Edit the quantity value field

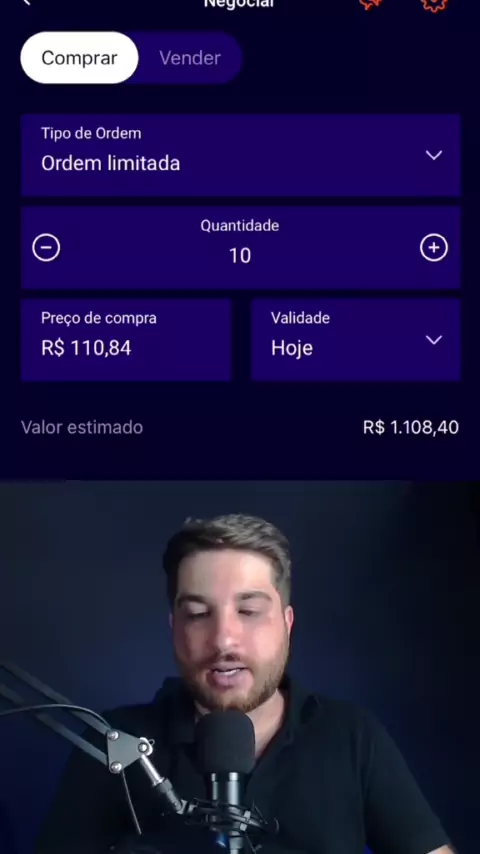click(240, 255)
